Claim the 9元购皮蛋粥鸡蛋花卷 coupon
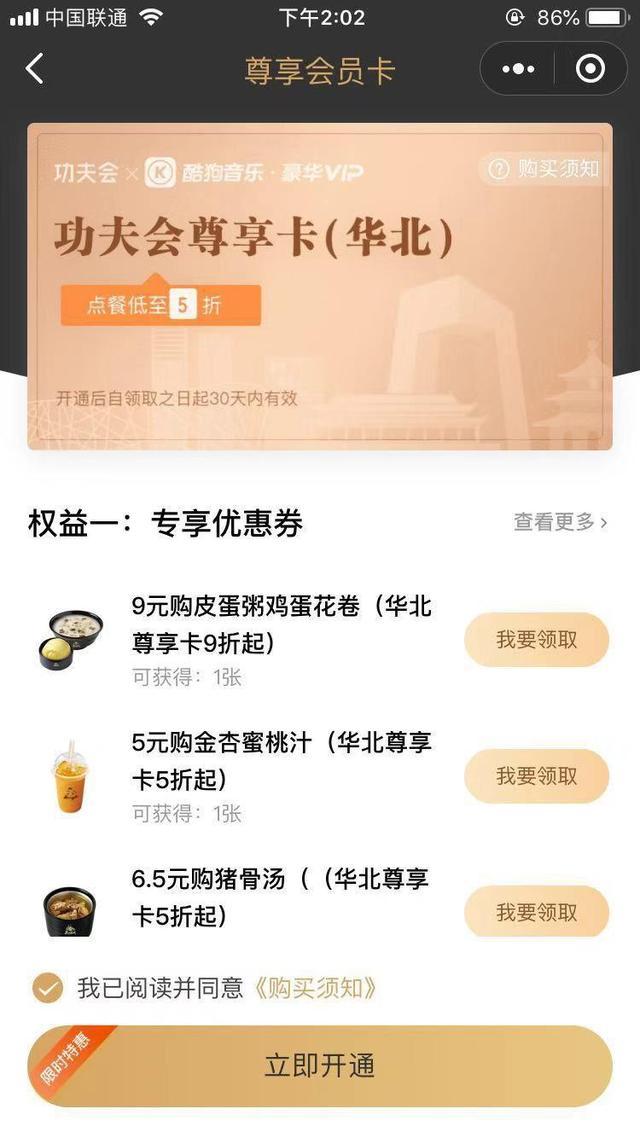640x1138 pixels. coord(537,640)
